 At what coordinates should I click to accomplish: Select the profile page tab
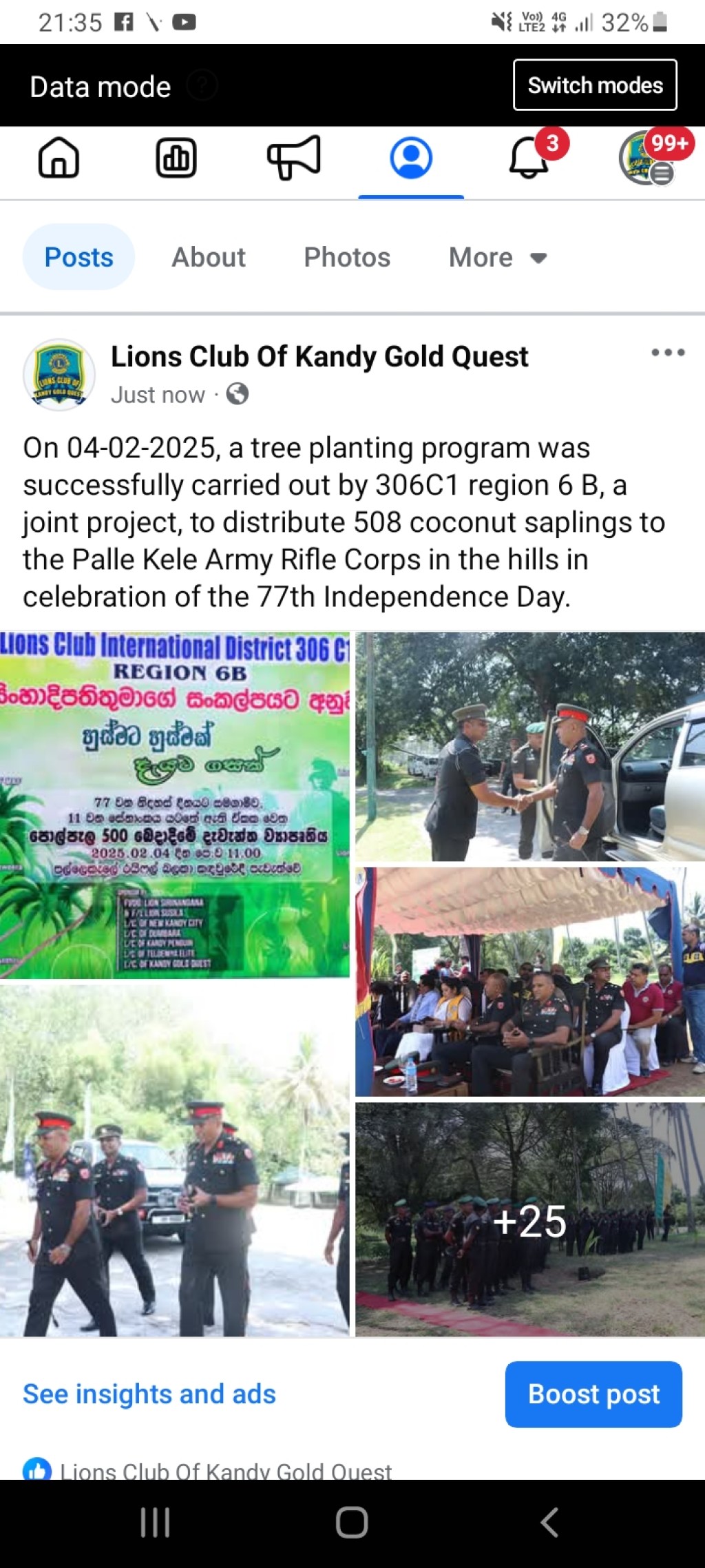tap(411, 157)
